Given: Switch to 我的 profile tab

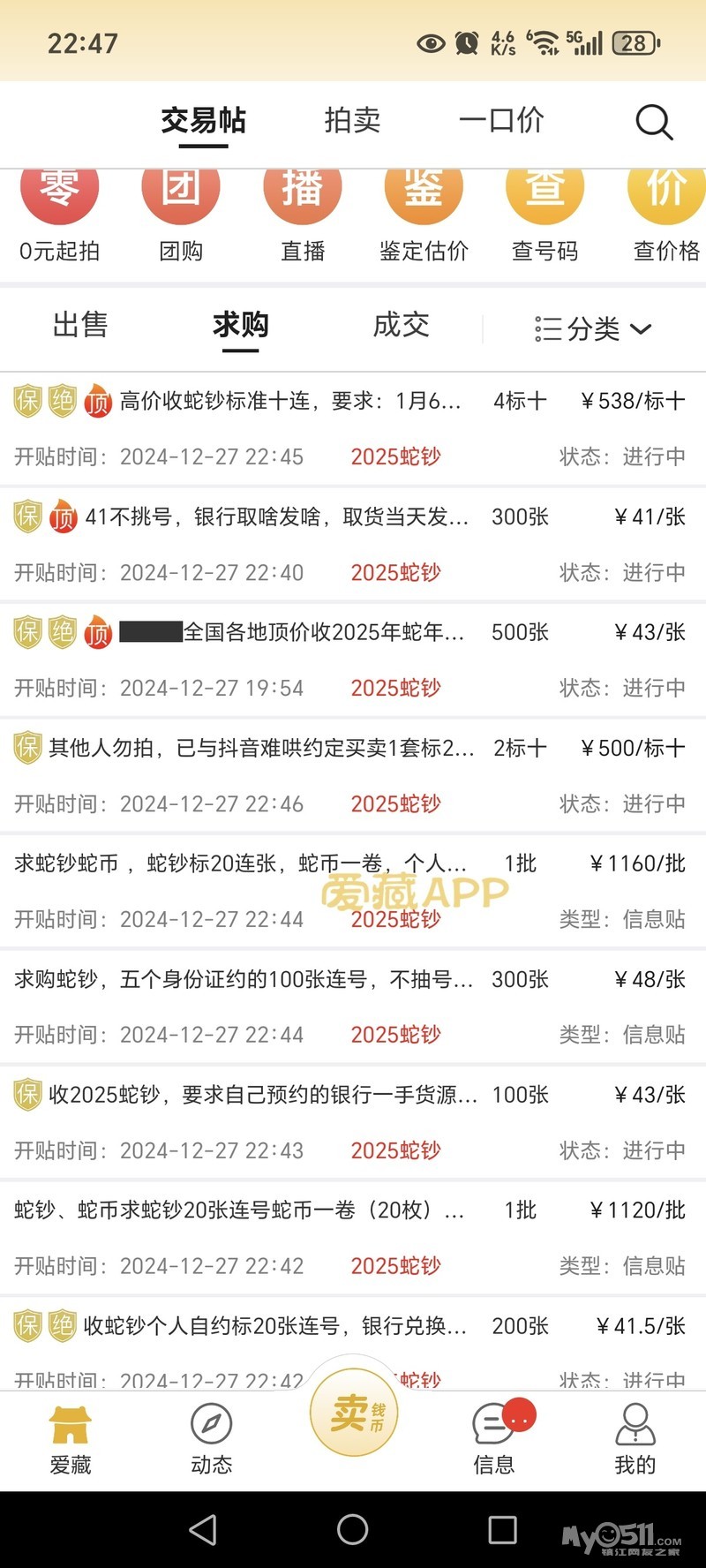Looking at the screenshot, I should (x=635, y=1439).
